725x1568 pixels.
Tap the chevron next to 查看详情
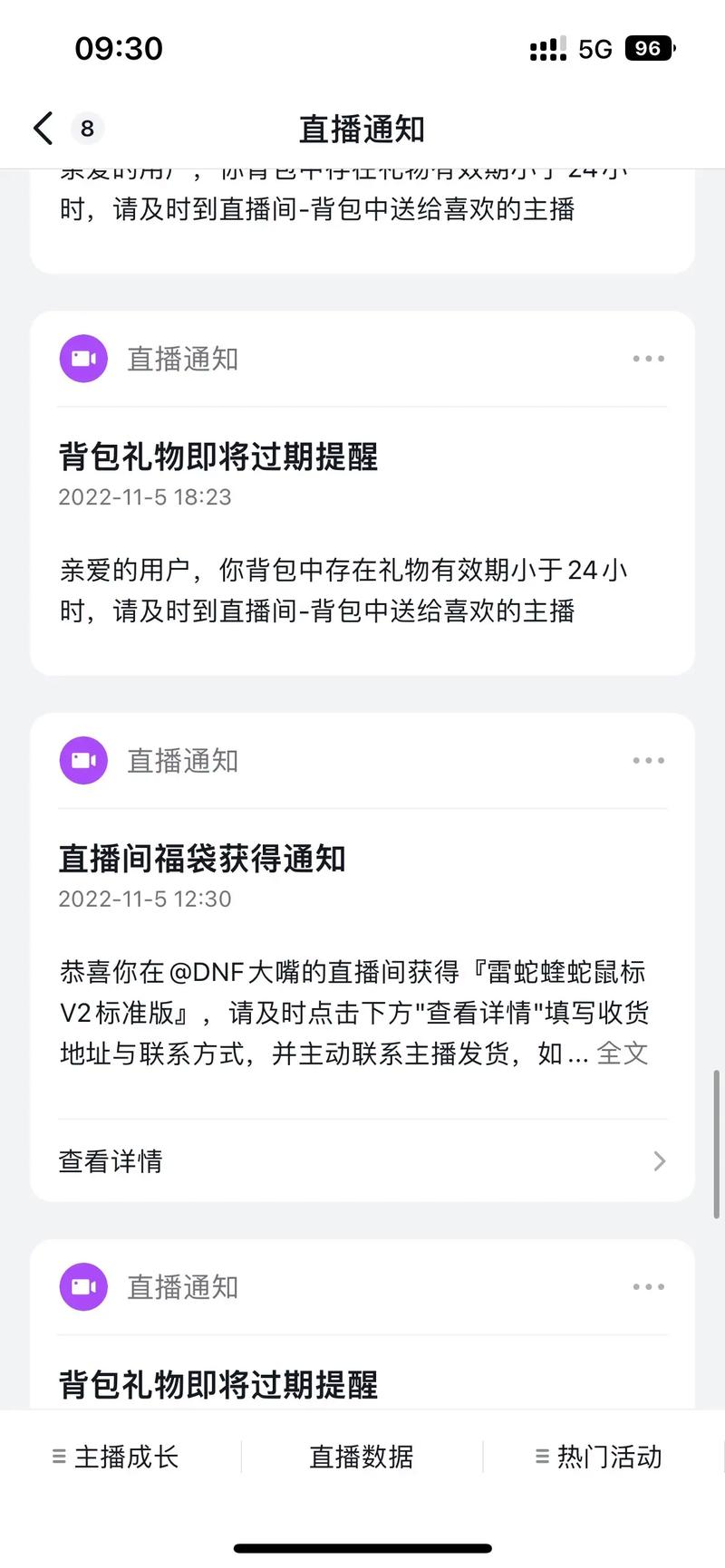pyautogui.click(x=660, y=1160)
